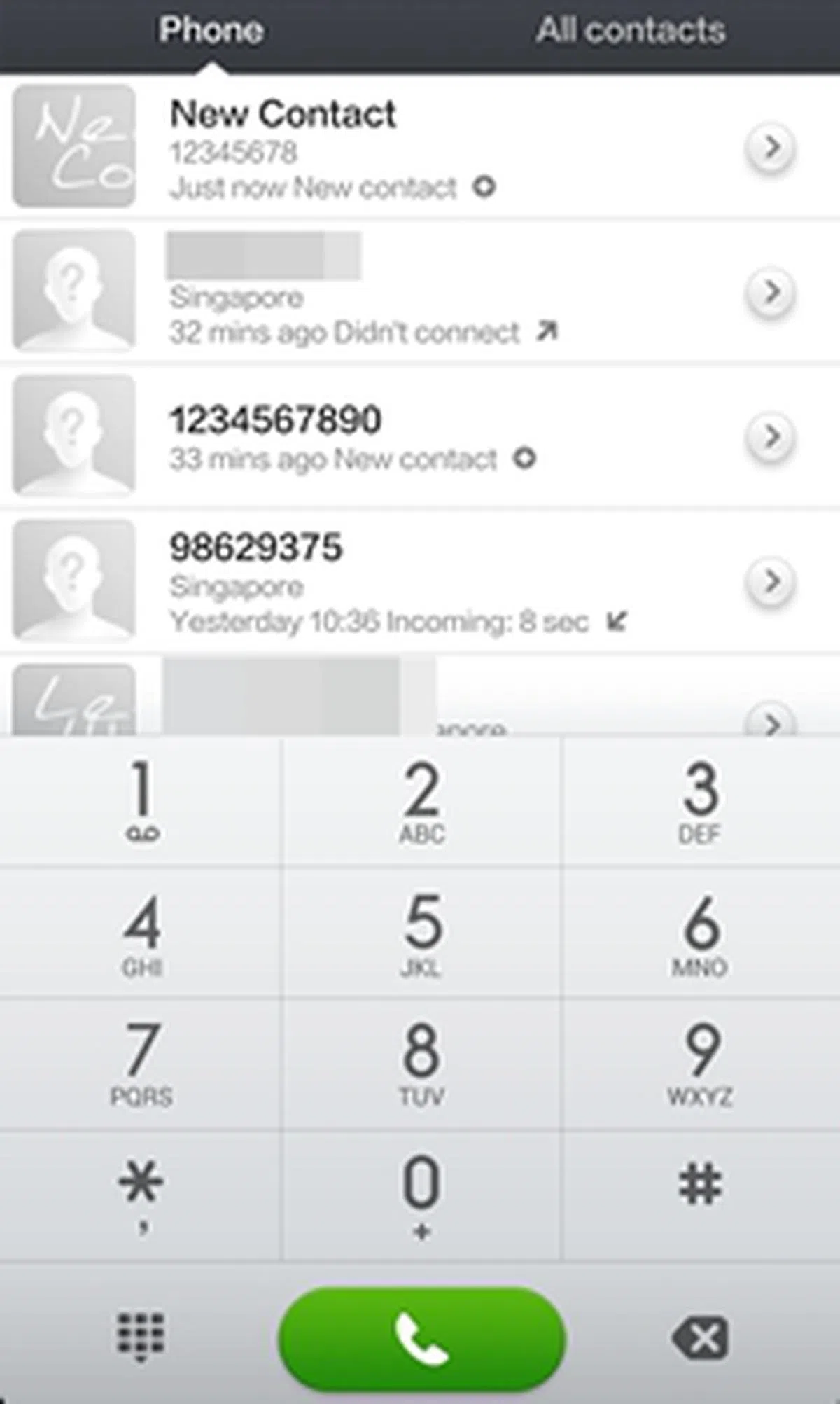Delete last digit with backspace
The height and width of the screenshot is (1404, 840).
(x=700, y=1337)
